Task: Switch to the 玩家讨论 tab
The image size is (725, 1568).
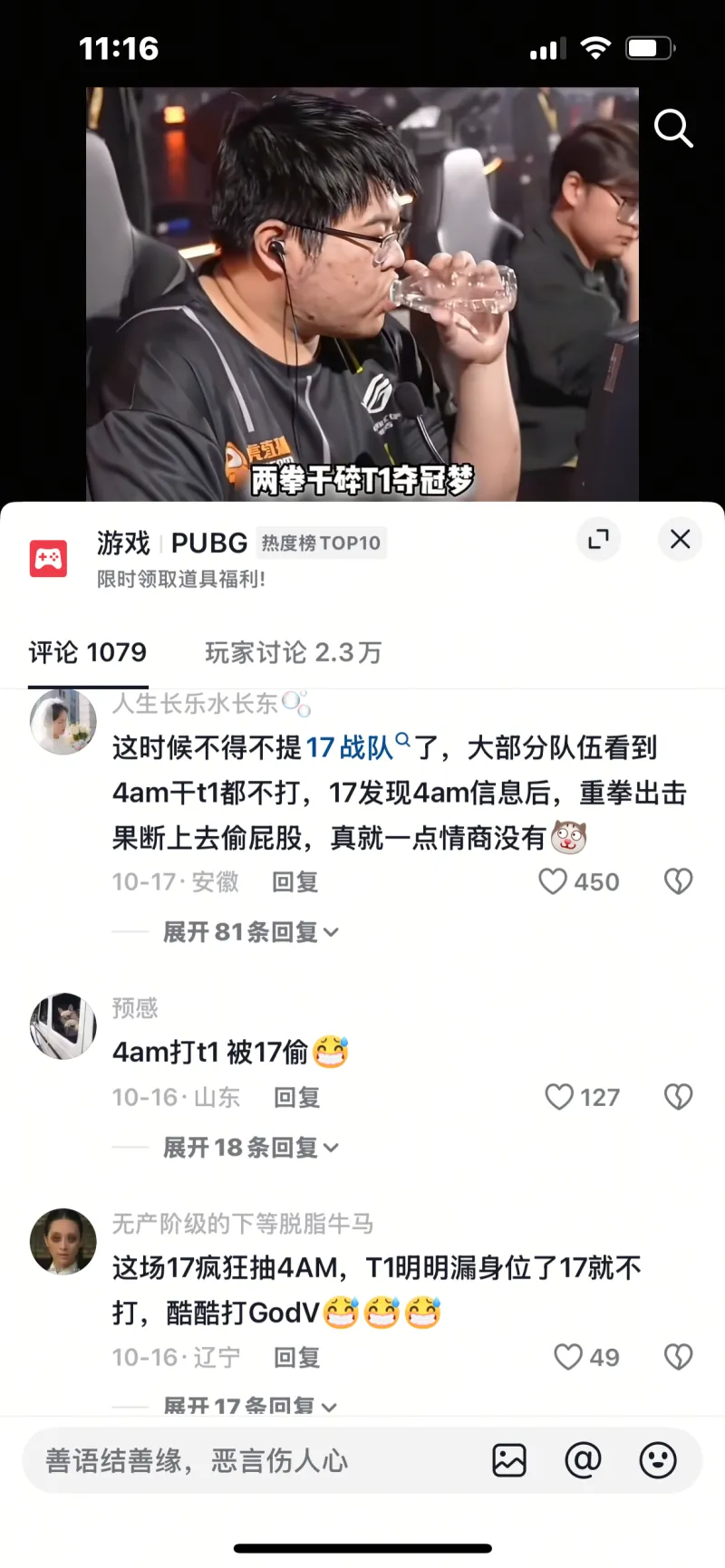Action: [x=293, y=652]
